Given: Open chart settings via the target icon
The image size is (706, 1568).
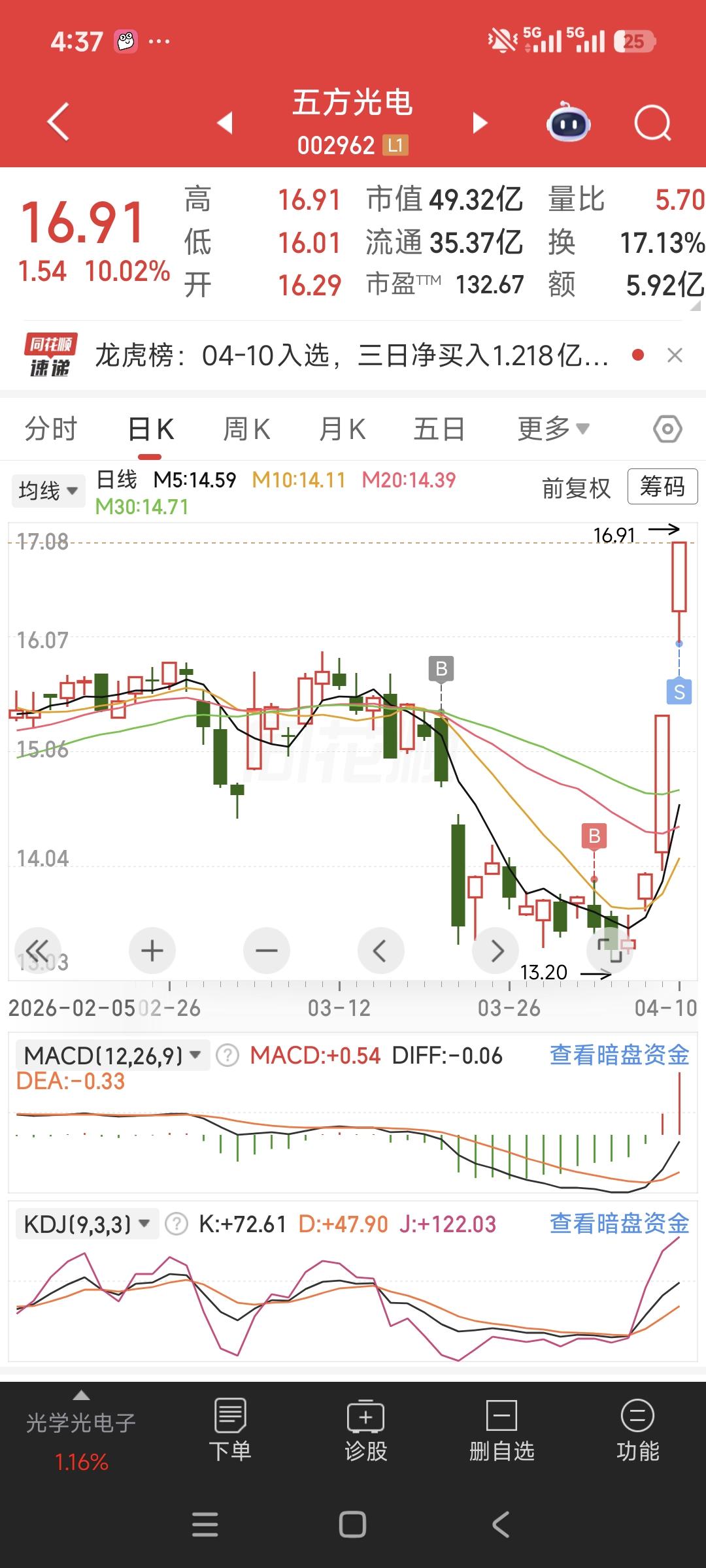Looking at the screenshot, I should coord(666,428).
